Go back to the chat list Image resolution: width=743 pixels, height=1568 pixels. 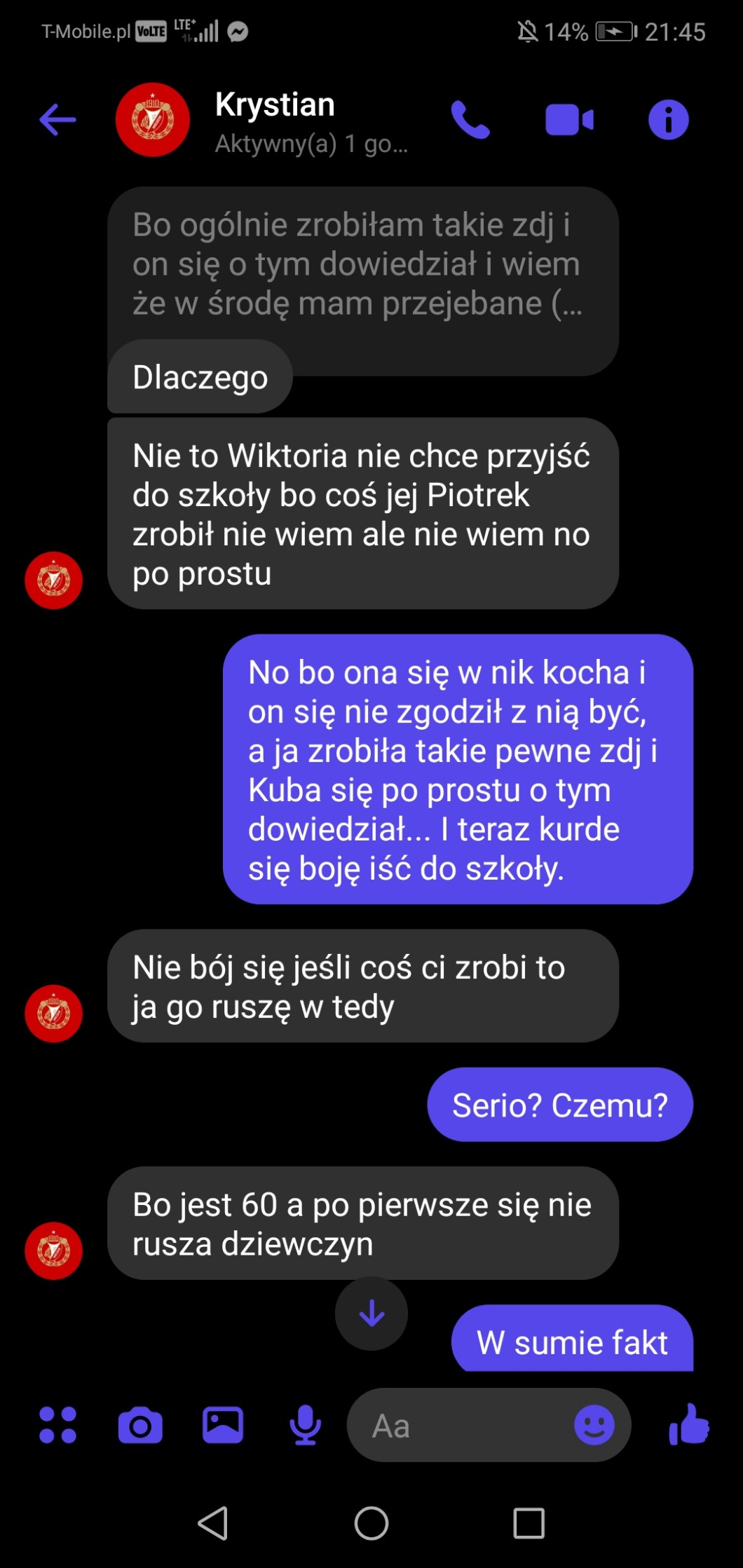coord(57,120)
